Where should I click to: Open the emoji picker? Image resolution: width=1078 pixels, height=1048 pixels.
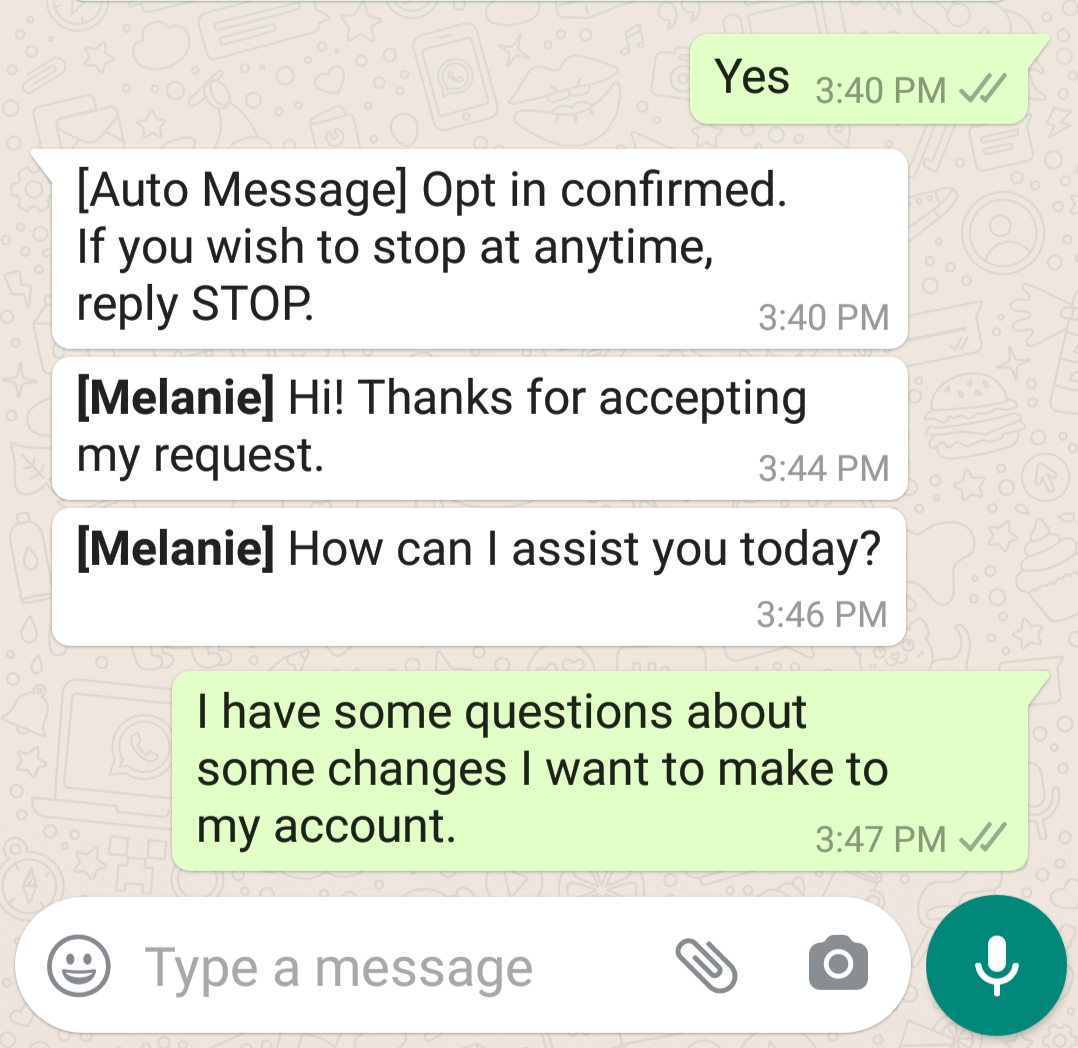click(79, 966)
